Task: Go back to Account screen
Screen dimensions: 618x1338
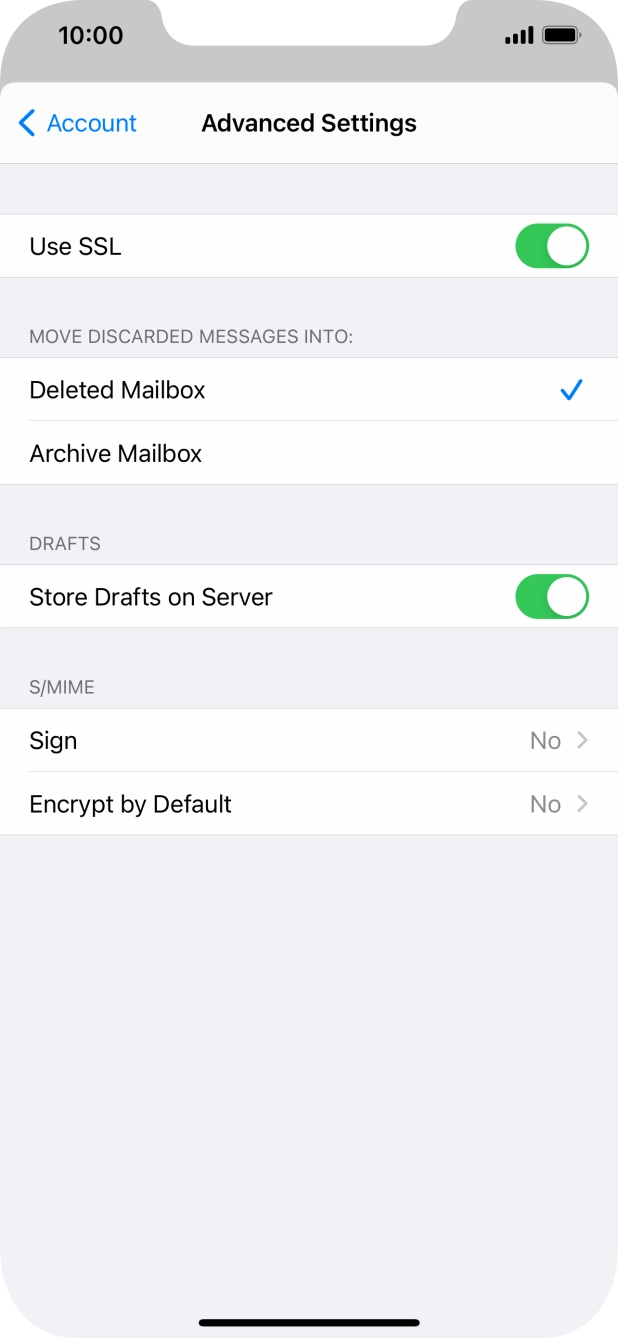Action: 77,123
